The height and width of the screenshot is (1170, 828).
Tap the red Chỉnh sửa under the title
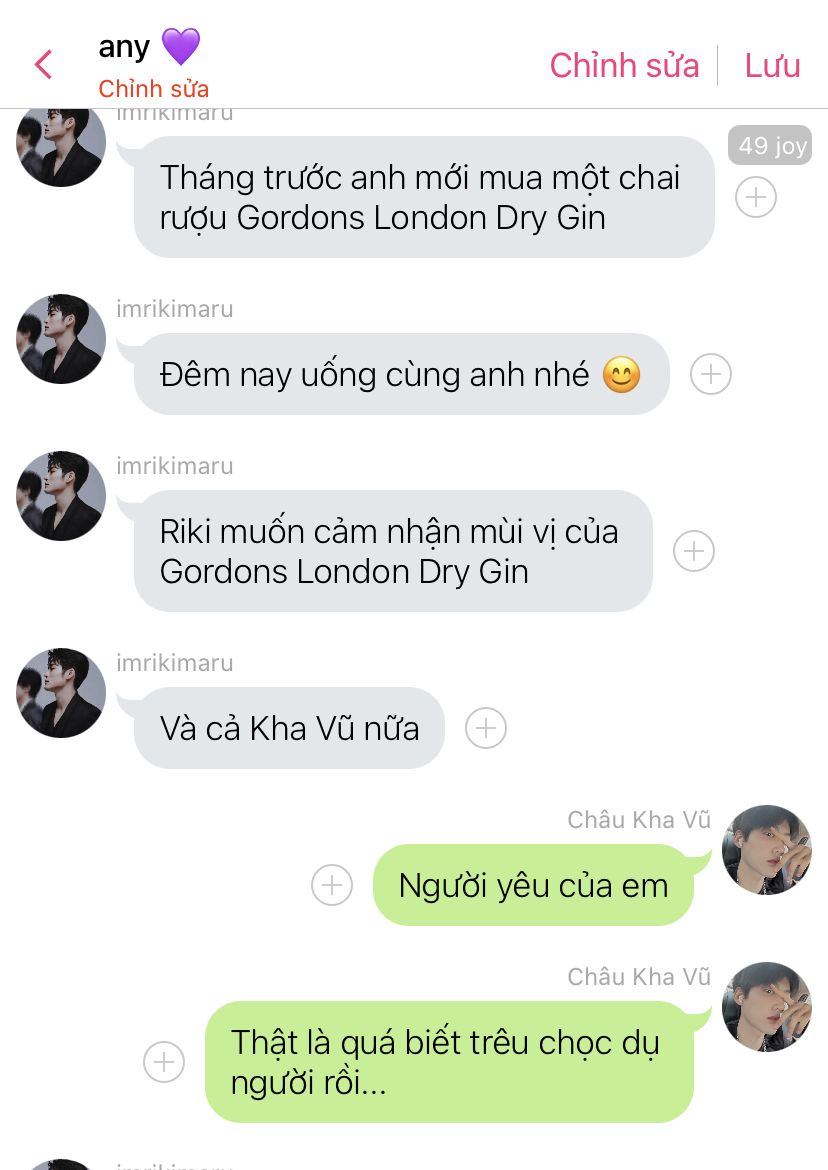tap(153, 89)
